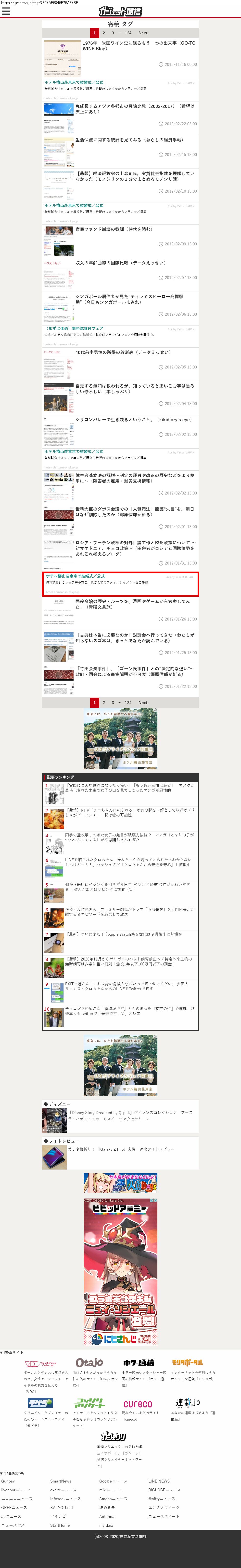This screenshot has width=241, height=1568.
Task: Tap the Gadget Tsushin header logo
Action: (120, 11)
